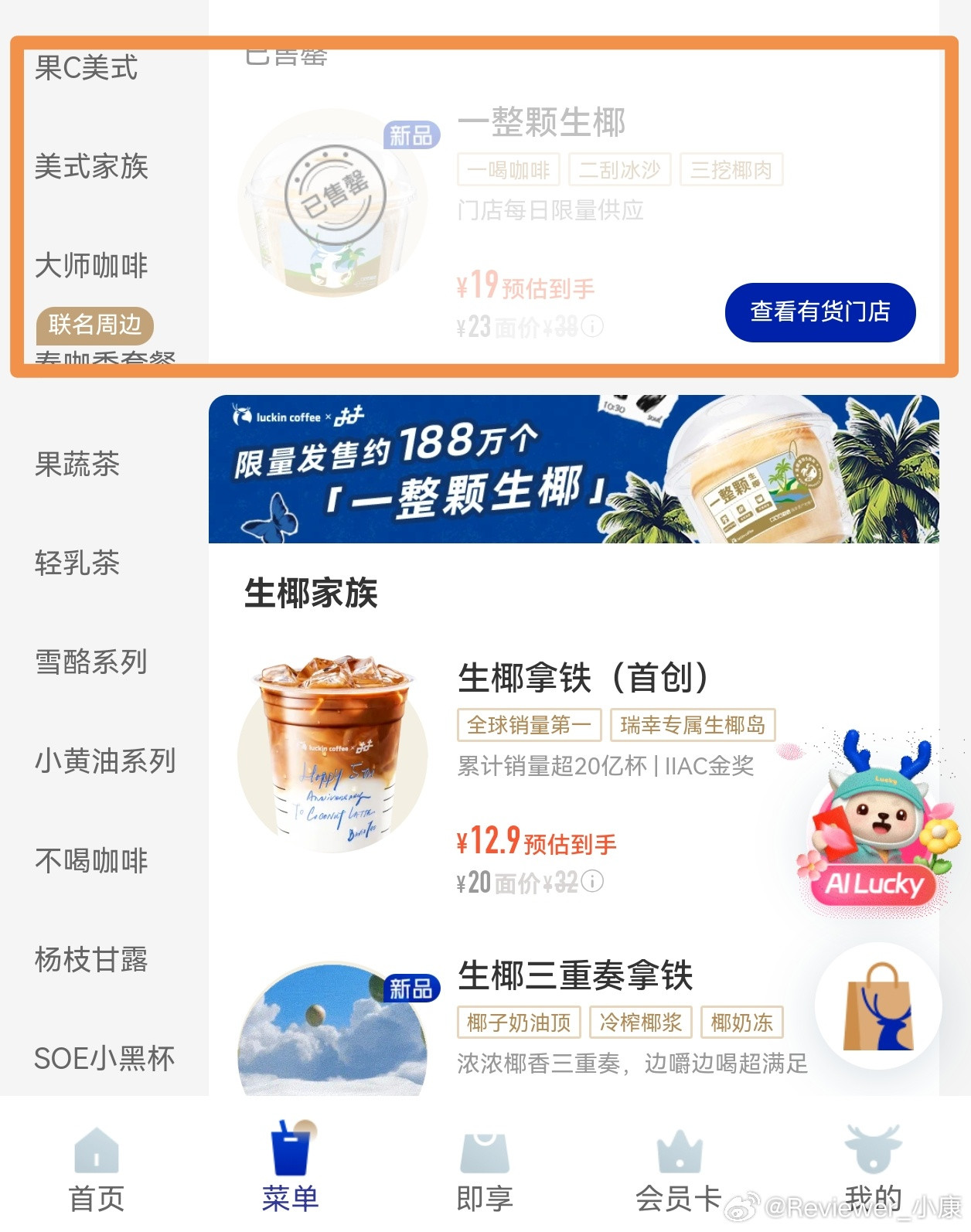The height and width of the screenshot is (1232, 971).
Task: Tap the info icon next to ¥23 面价
Action: [591, 327]
